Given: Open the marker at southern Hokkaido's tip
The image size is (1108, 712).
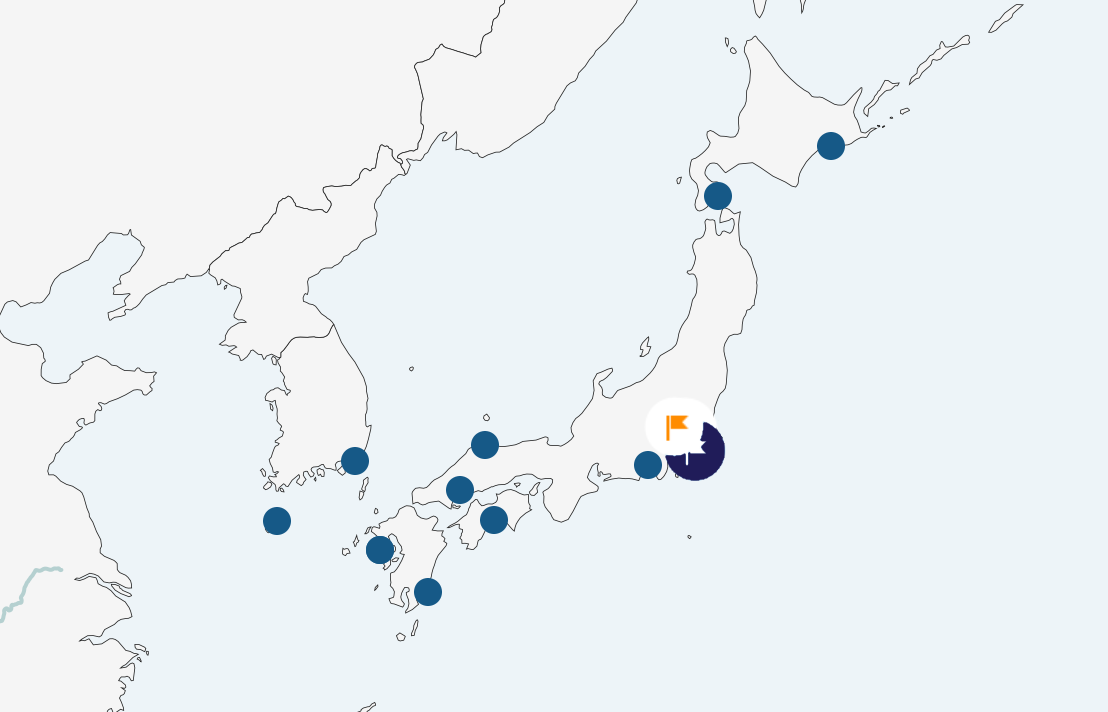Looking at the screenshot, I should click(x=718, y=196).
